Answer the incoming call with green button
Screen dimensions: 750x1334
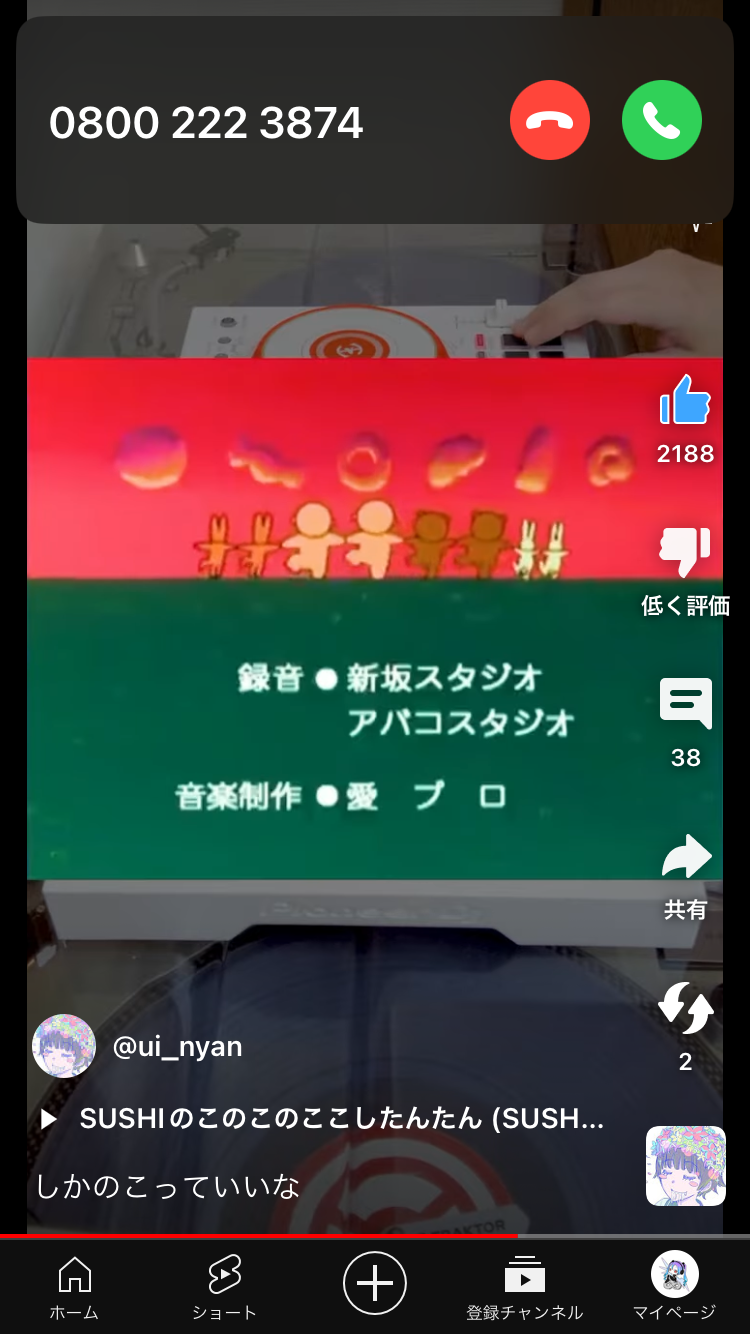pyautogui.click(x=661, y=120)
